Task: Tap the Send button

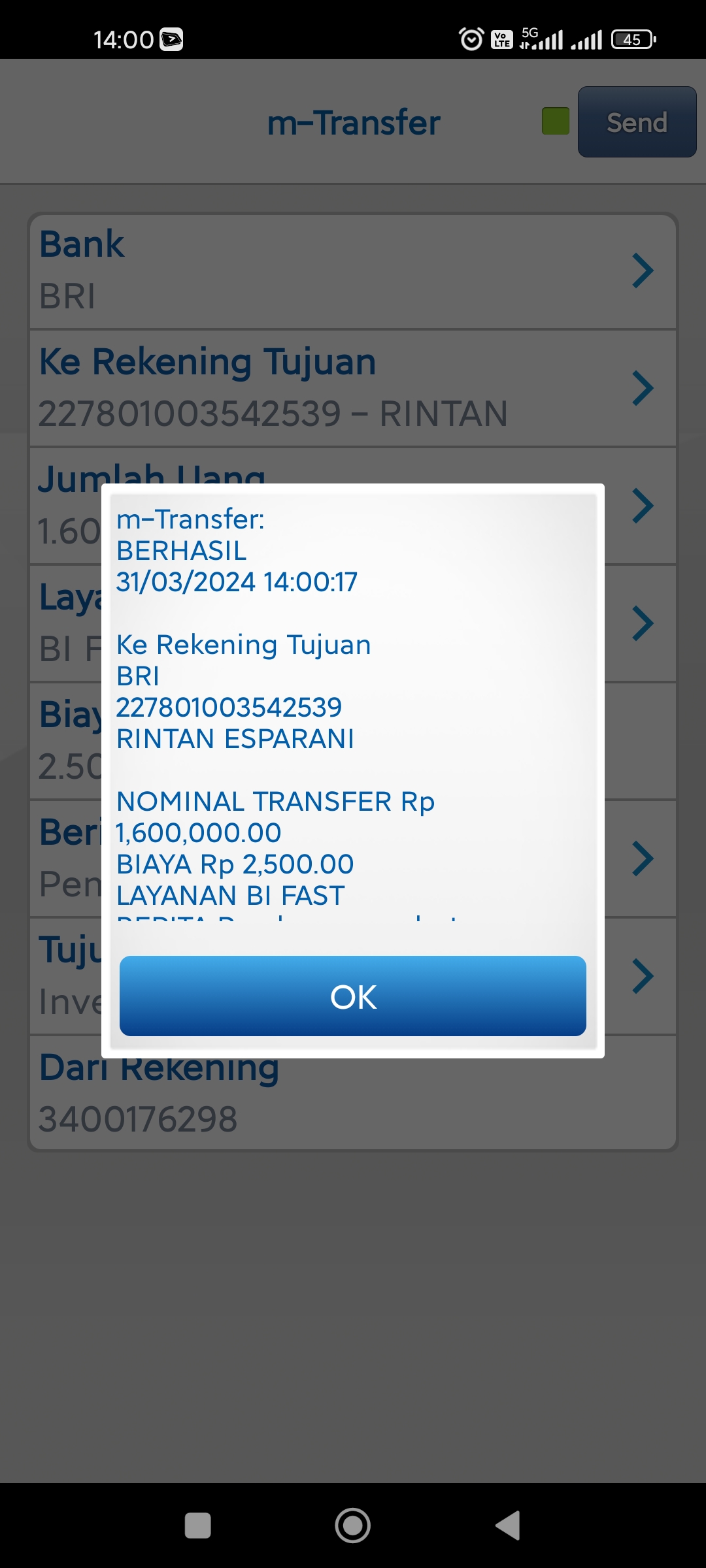Action: coord(637,122)
